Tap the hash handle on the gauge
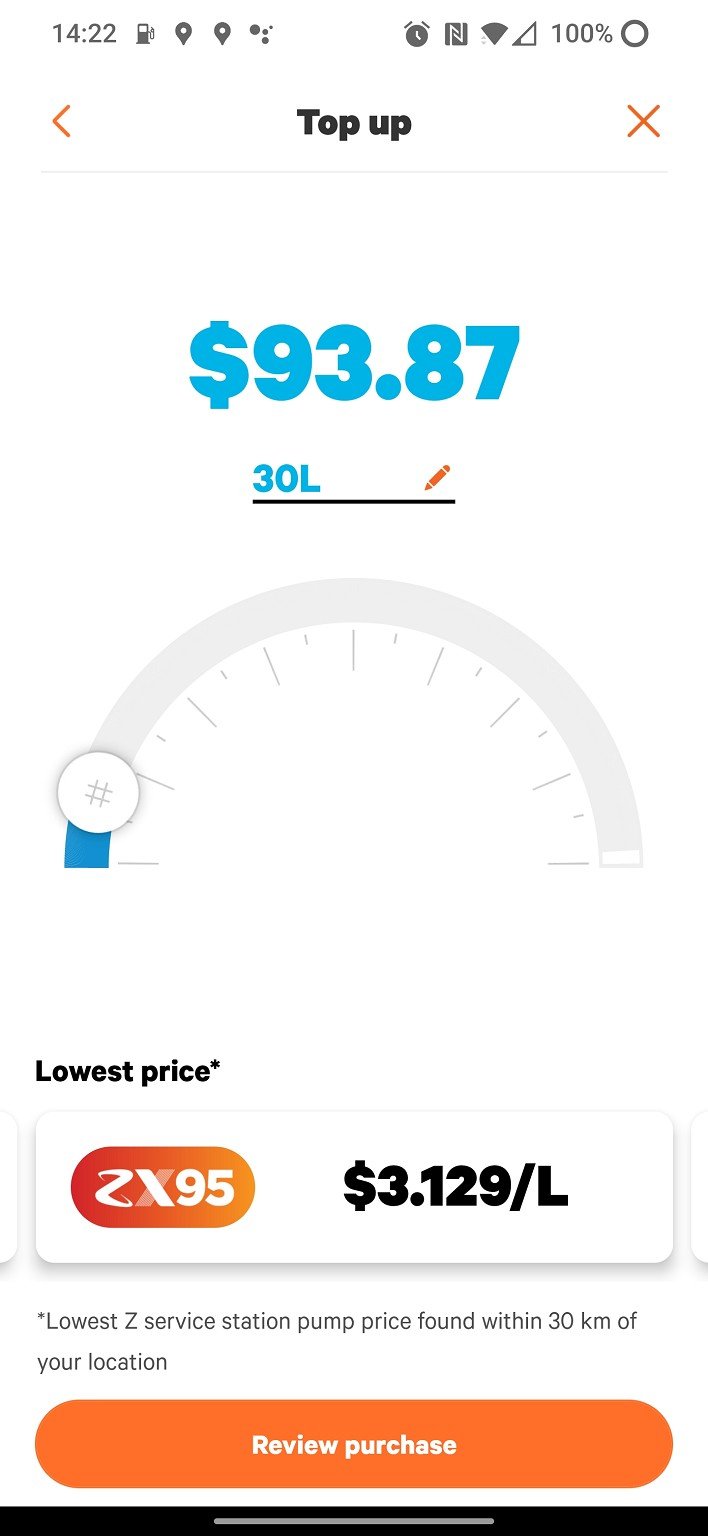The width and height of the screenshot is (708, 1536). [x=98, y=794]
